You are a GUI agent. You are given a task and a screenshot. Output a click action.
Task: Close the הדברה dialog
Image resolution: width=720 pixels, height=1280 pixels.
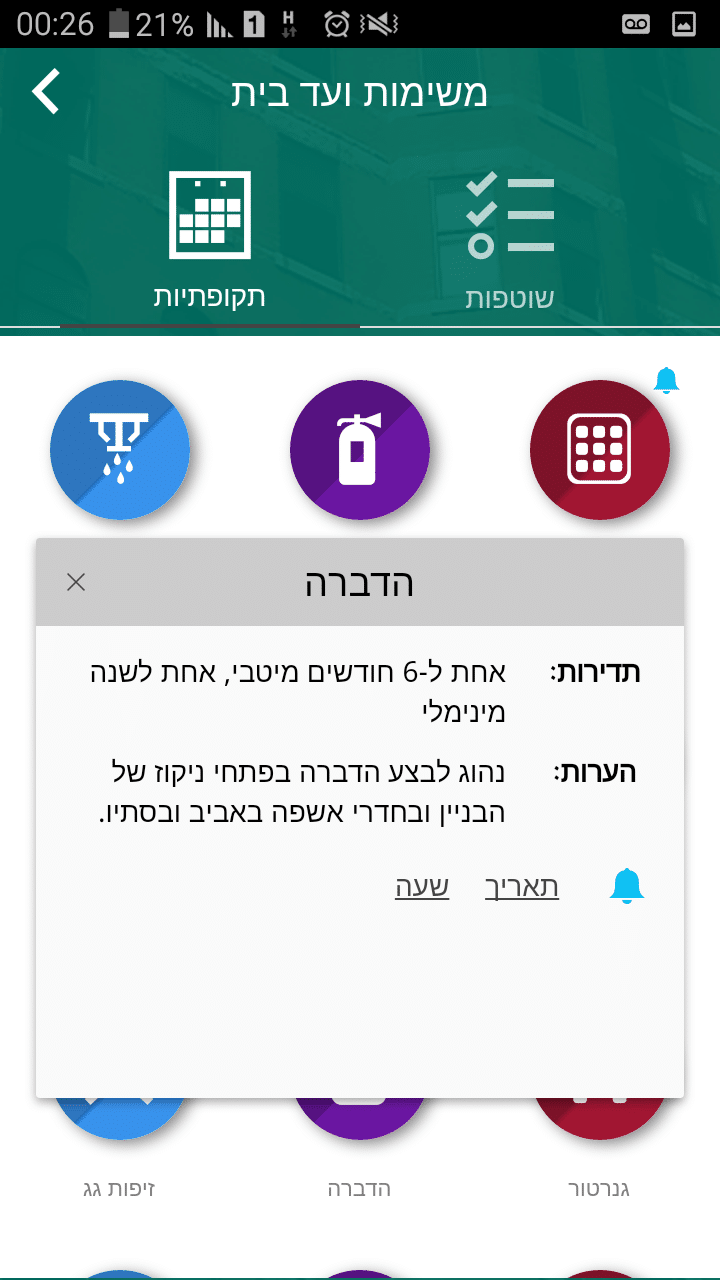pyautogui.click(x=76, y=582)
